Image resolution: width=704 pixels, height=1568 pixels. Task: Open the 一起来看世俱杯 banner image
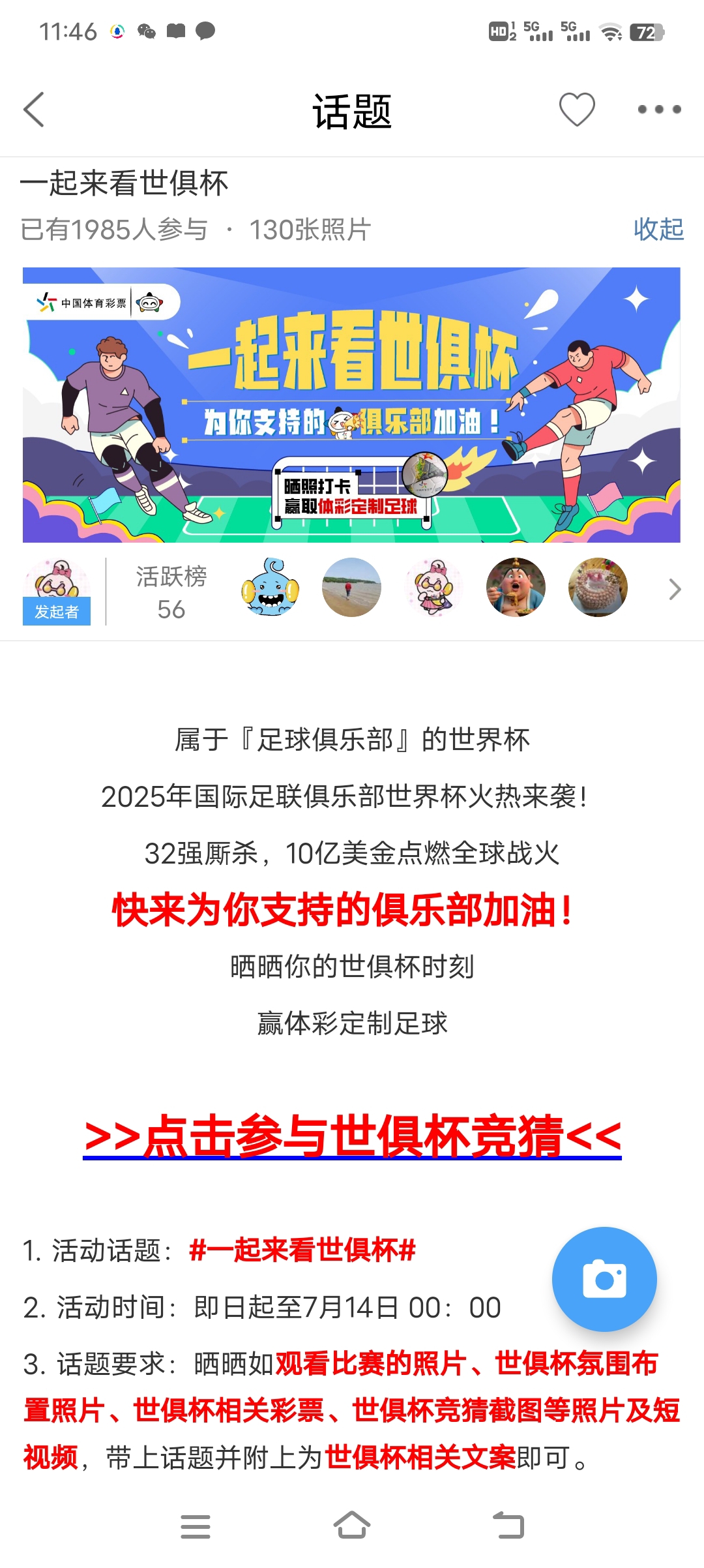point(351,404)
